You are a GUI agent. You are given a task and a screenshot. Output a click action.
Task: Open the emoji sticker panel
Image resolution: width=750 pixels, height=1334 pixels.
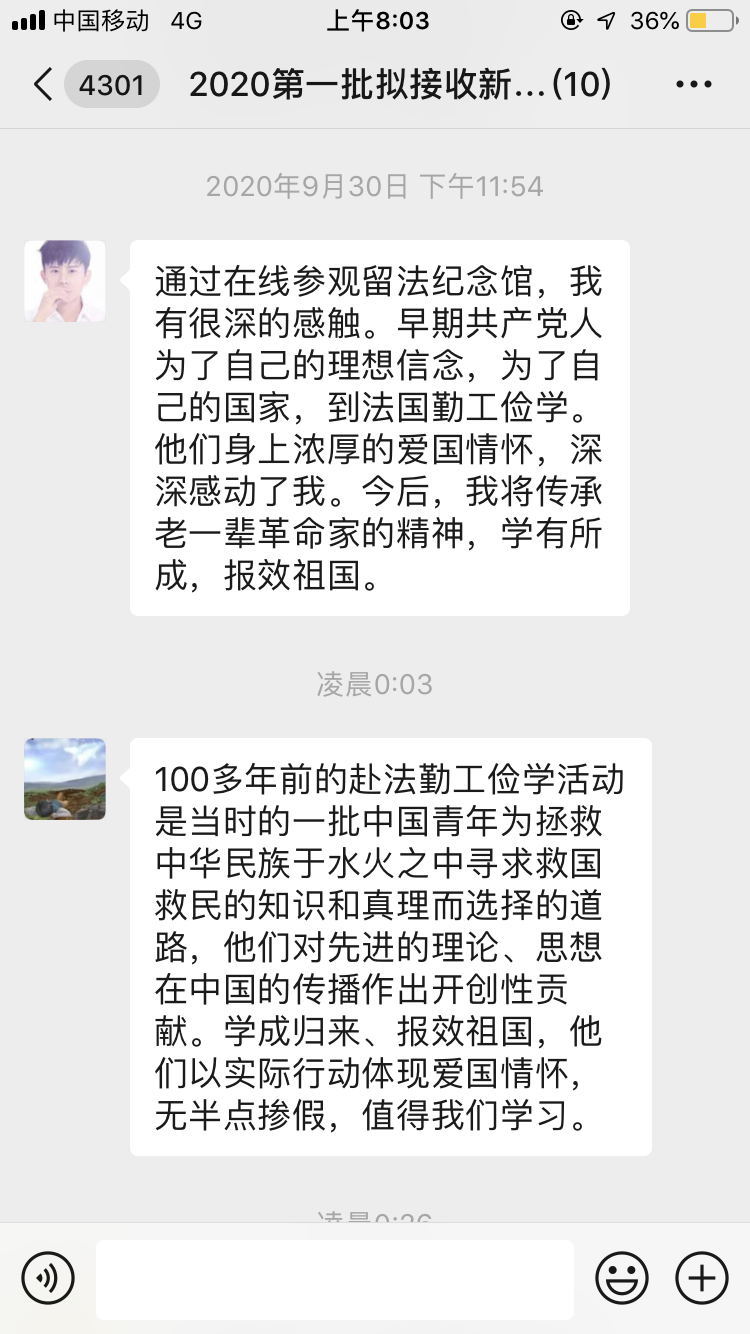[621, 1278]
